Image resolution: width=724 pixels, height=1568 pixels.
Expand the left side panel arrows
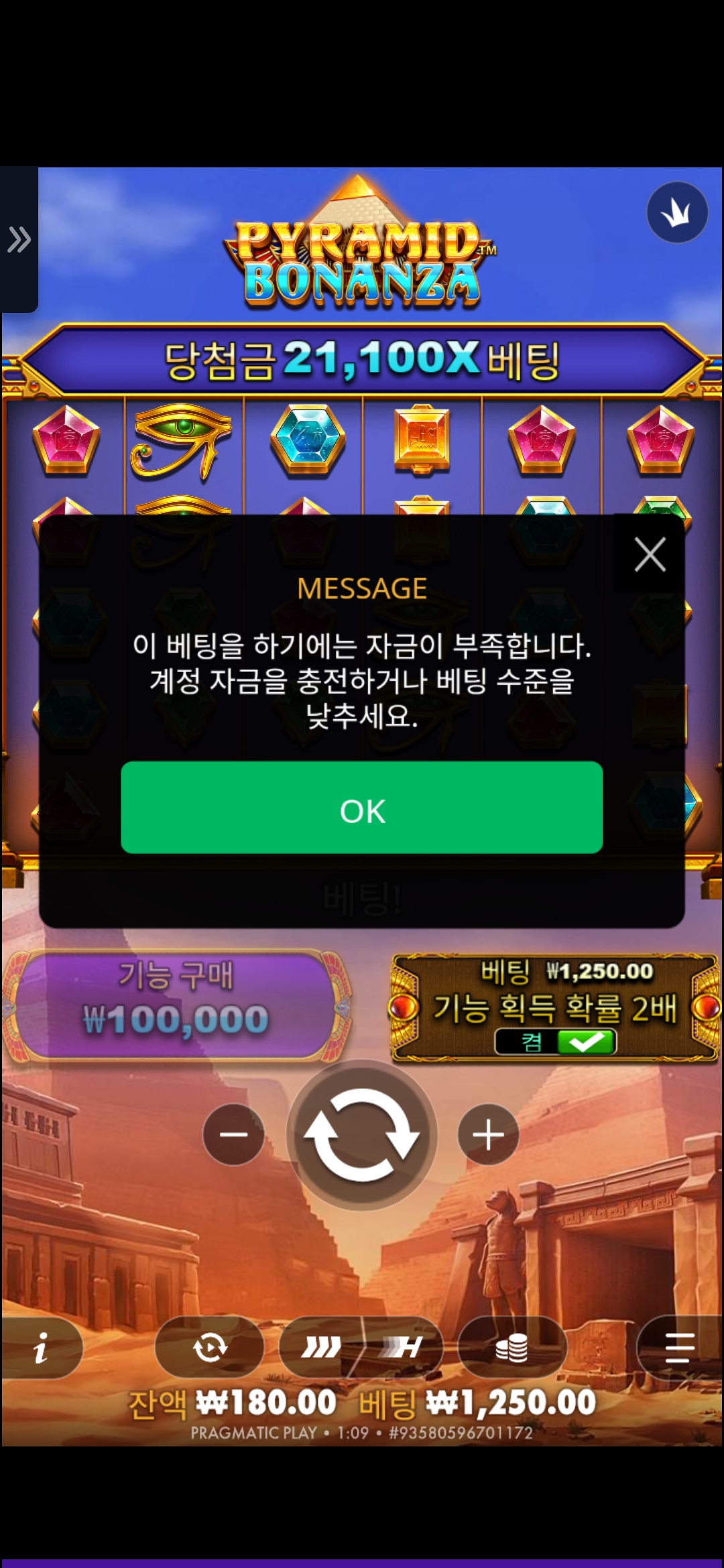(x=19, y=239)
